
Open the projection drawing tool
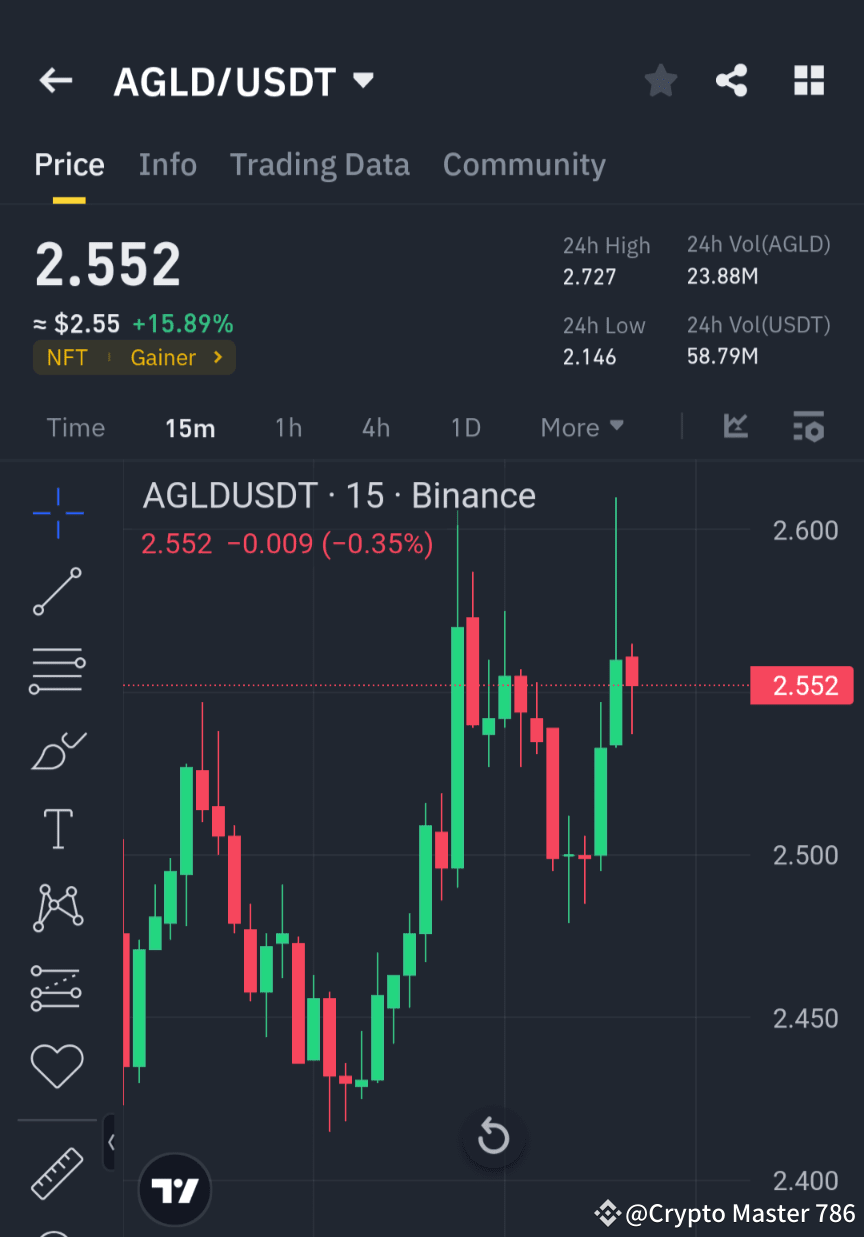tap(57, 986)
